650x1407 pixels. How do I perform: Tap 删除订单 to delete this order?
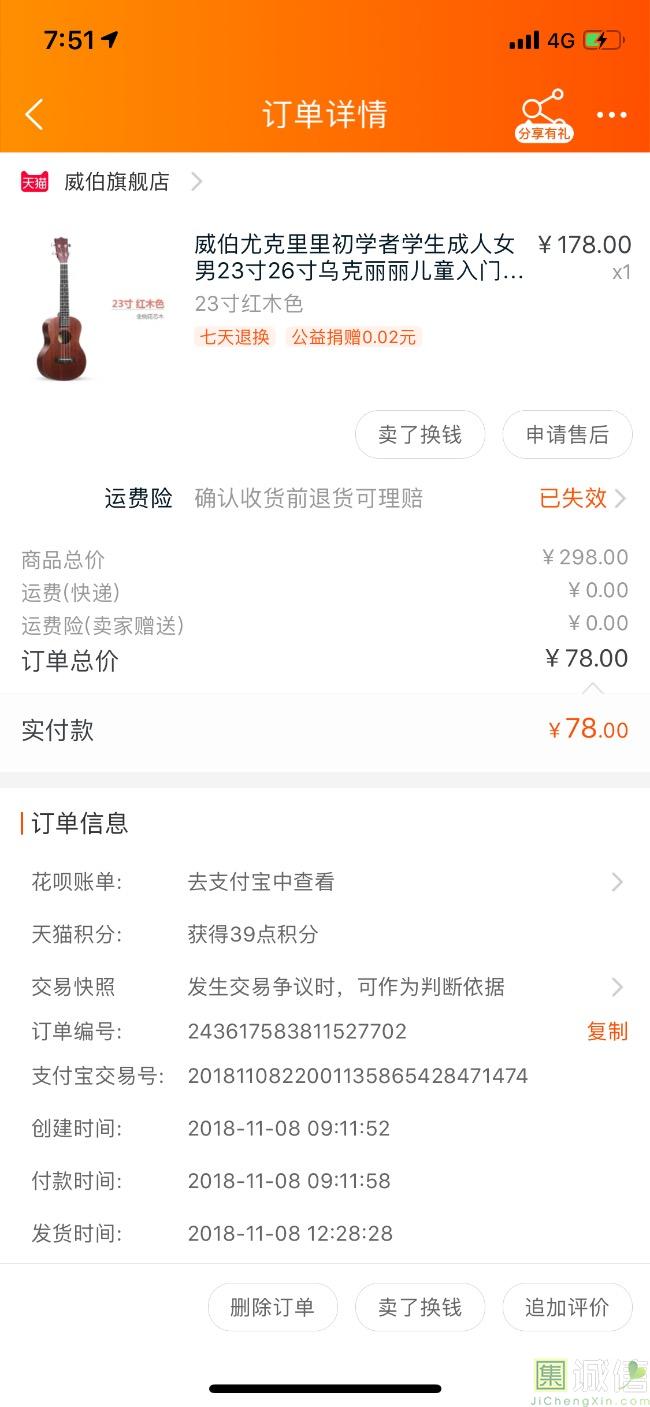point(272,1307)
